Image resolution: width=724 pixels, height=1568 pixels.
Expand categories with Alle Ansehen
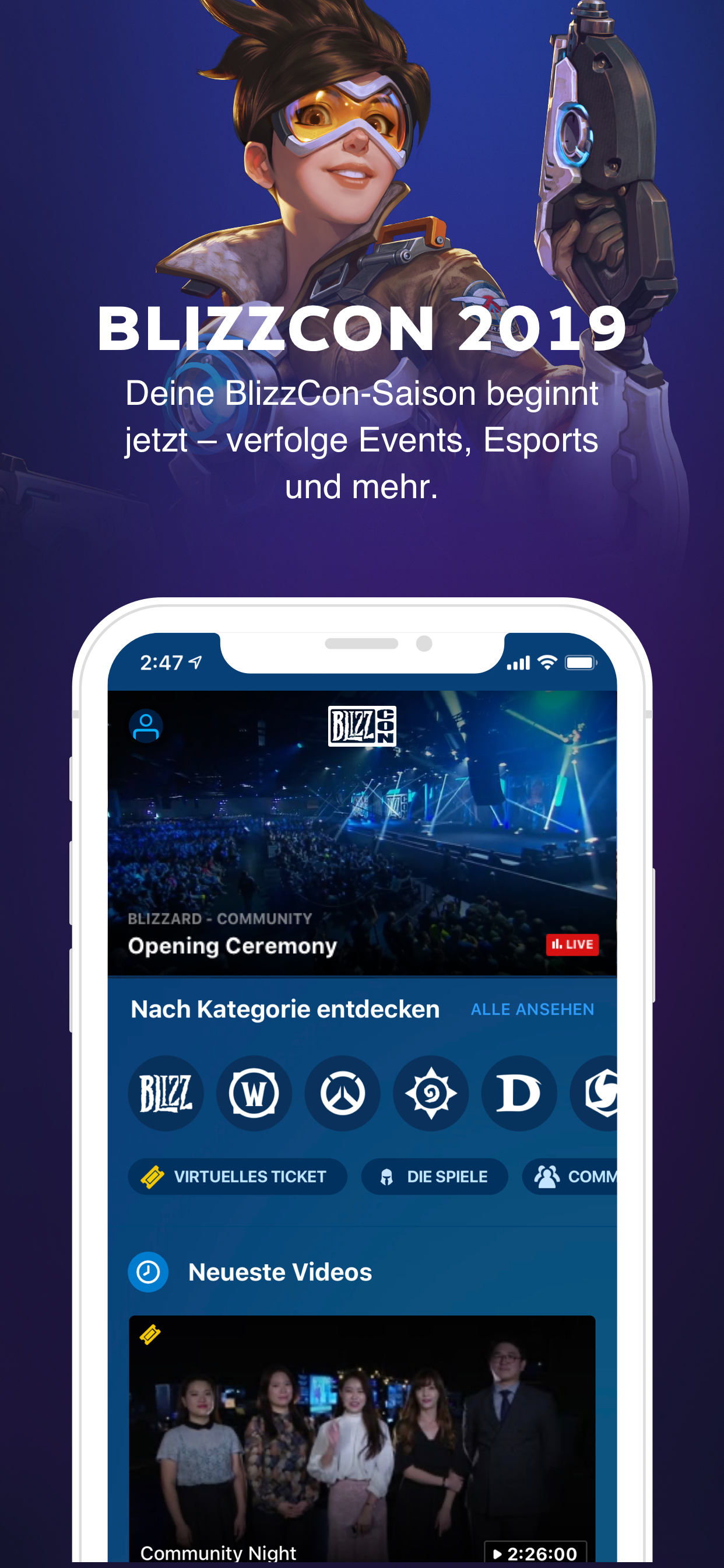[532, 1009]
